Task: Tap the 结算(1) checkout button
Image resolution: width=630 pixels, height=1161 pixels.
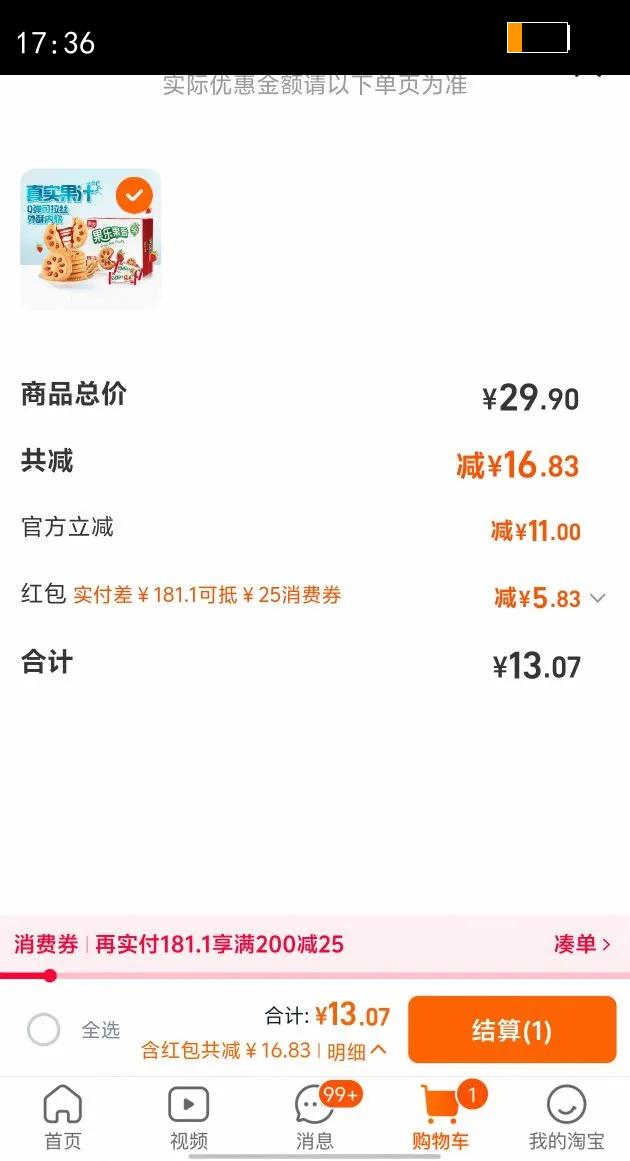Action: tap(511, 1029)
